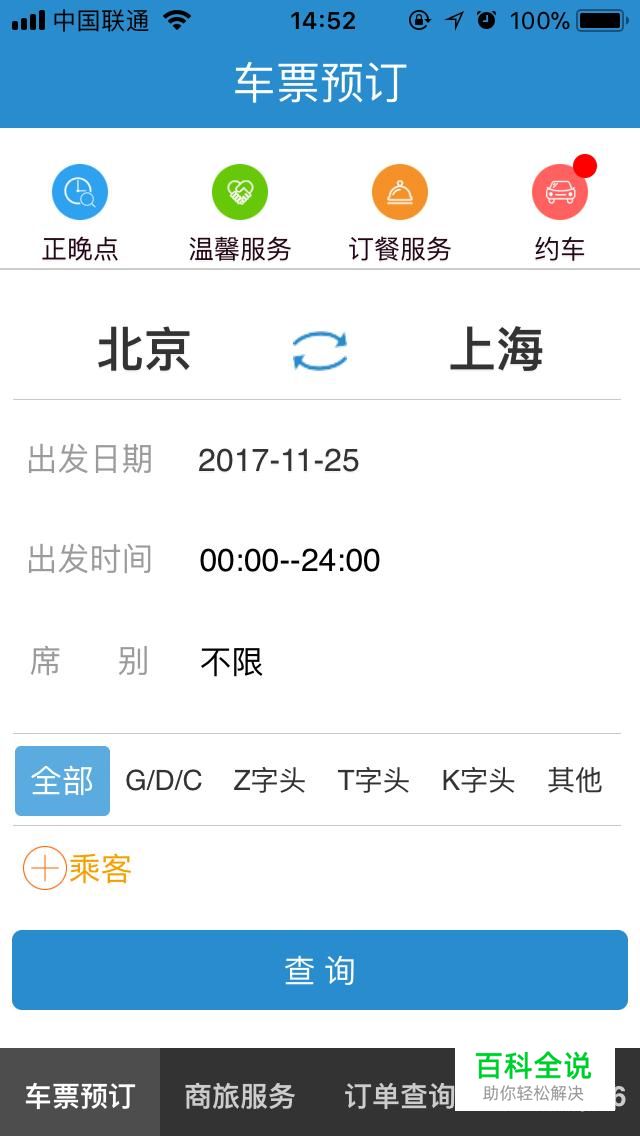This screenshot has height=1136, width=640.
Task: Filter by 其他 train types
Action: 575,781
